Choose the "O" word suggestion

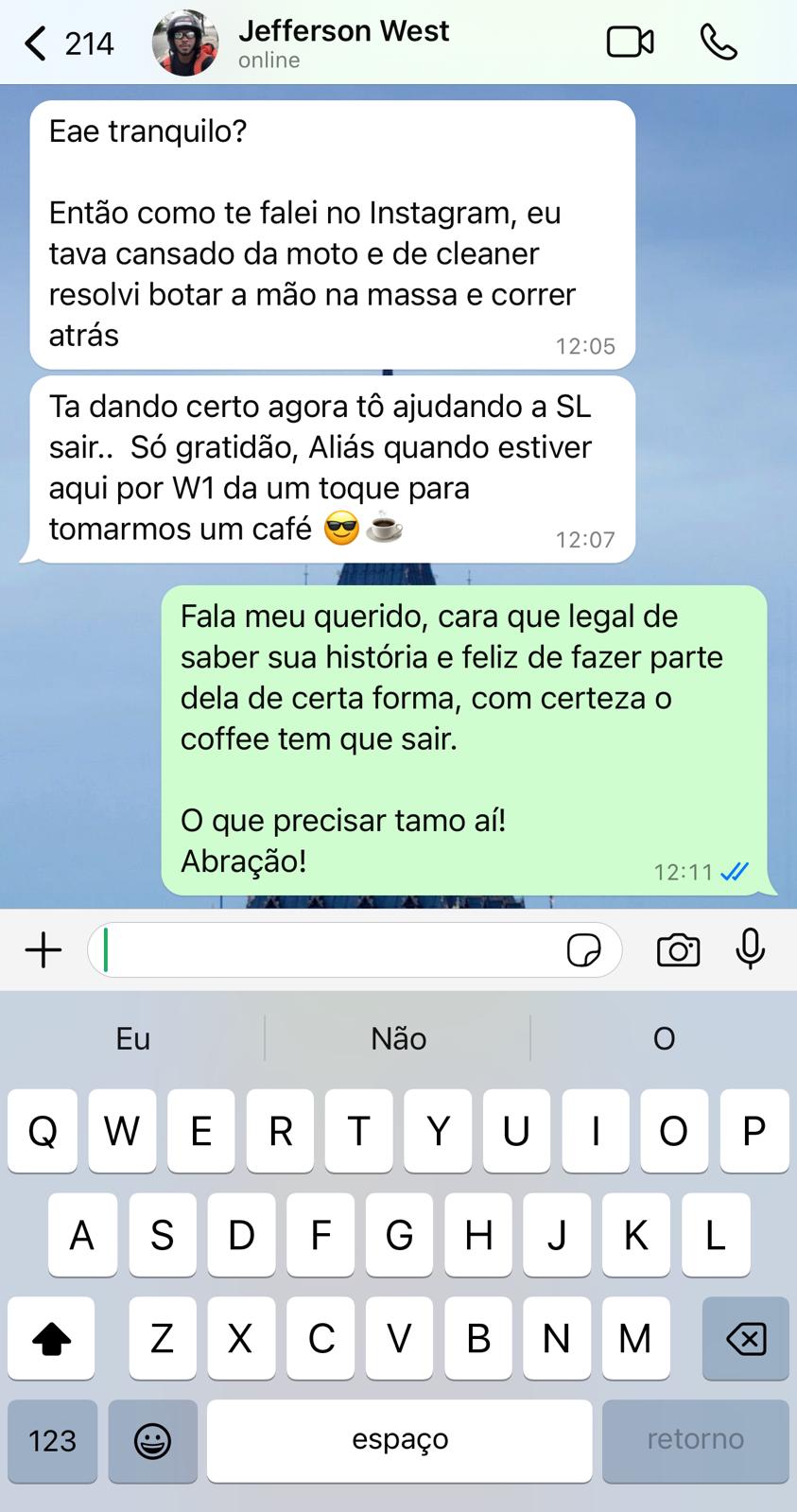click(664, 1038)
